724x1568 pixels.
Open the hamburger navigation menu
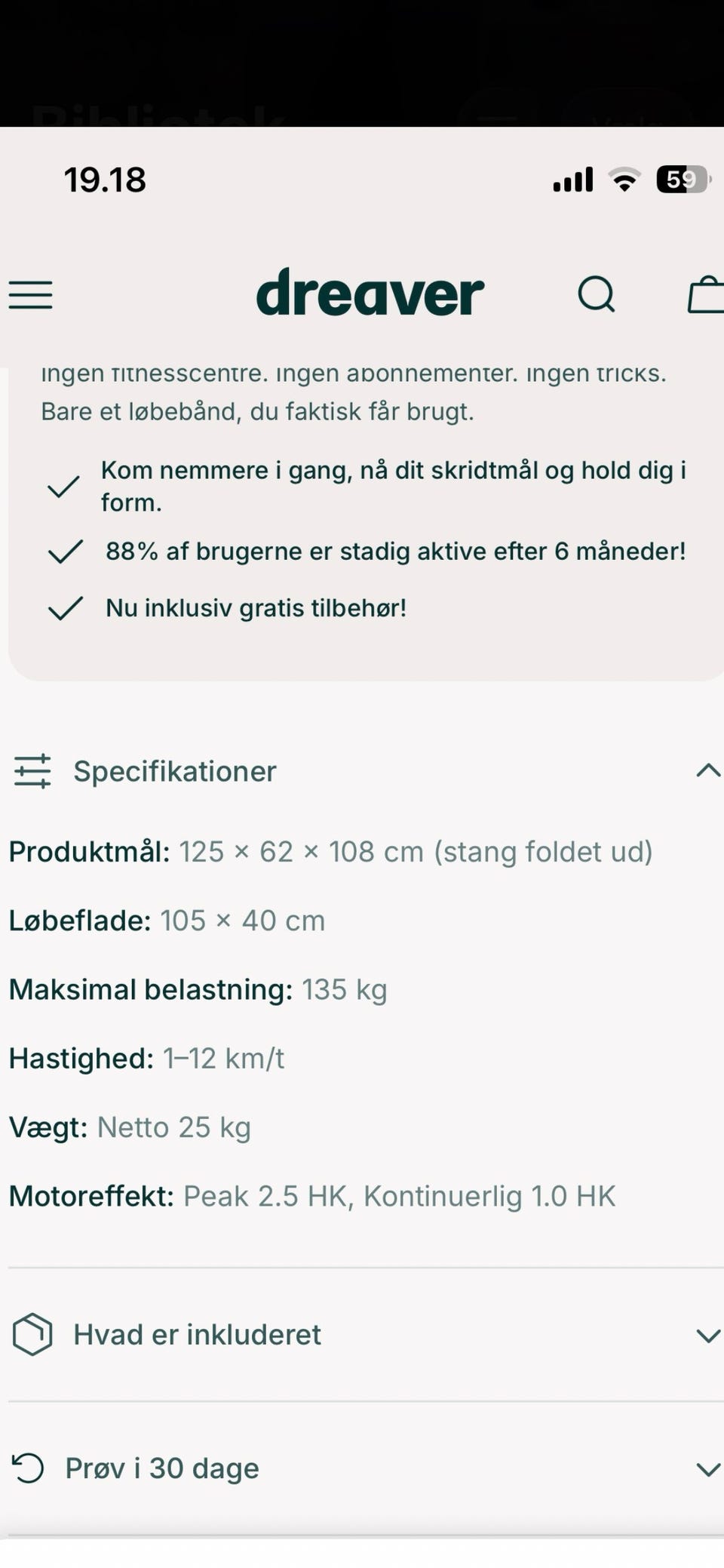(x=30, y=294)
